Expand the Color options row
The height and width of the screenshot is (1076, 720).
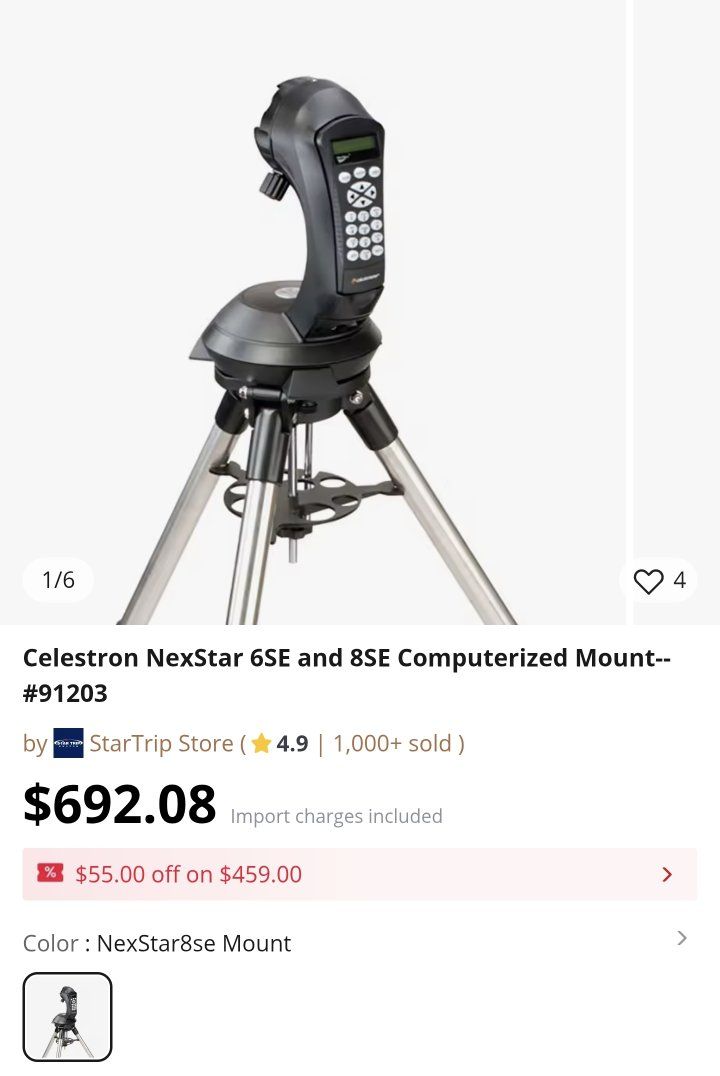[681, 939]
